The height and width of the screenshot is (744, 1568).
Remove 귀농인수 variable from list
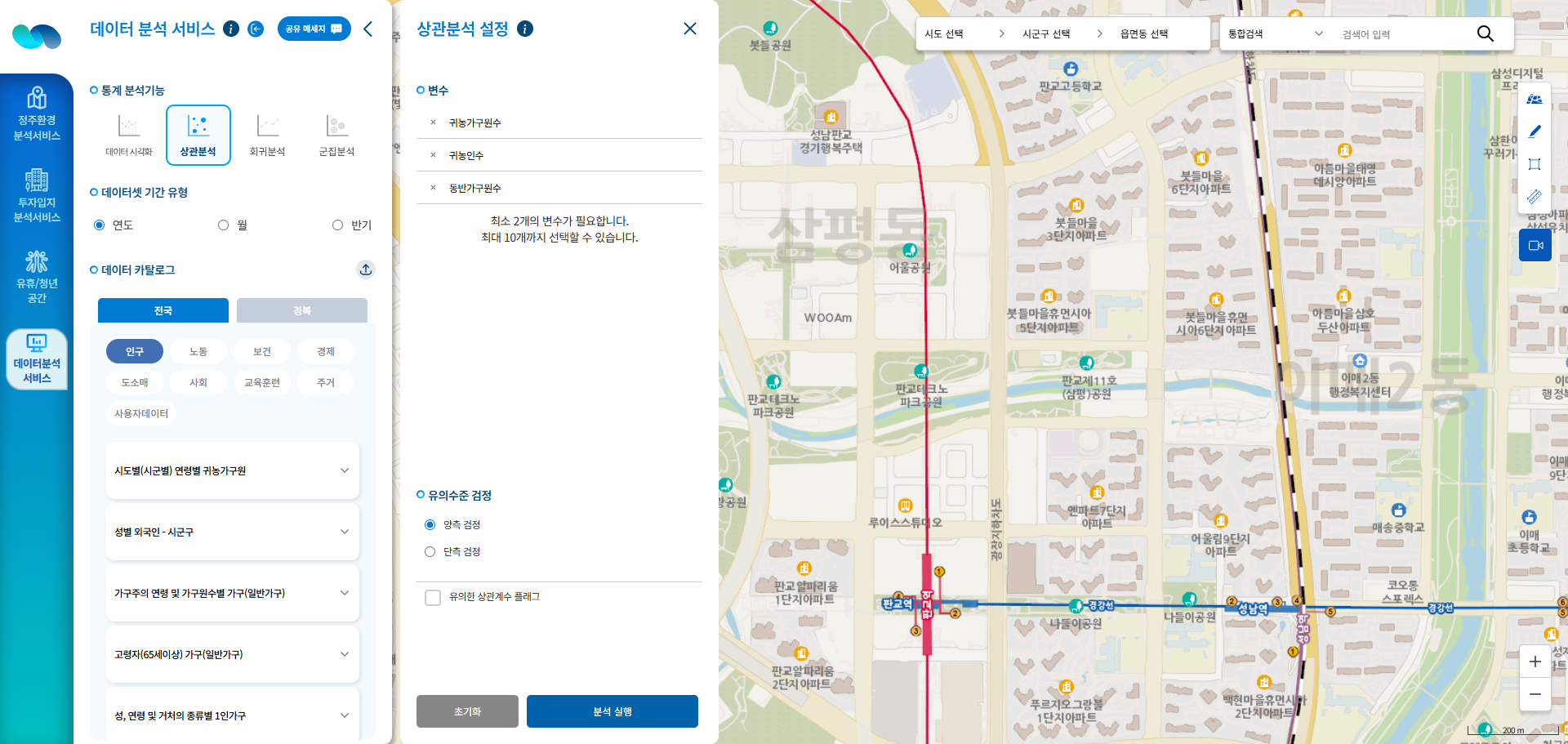point(433,155)
